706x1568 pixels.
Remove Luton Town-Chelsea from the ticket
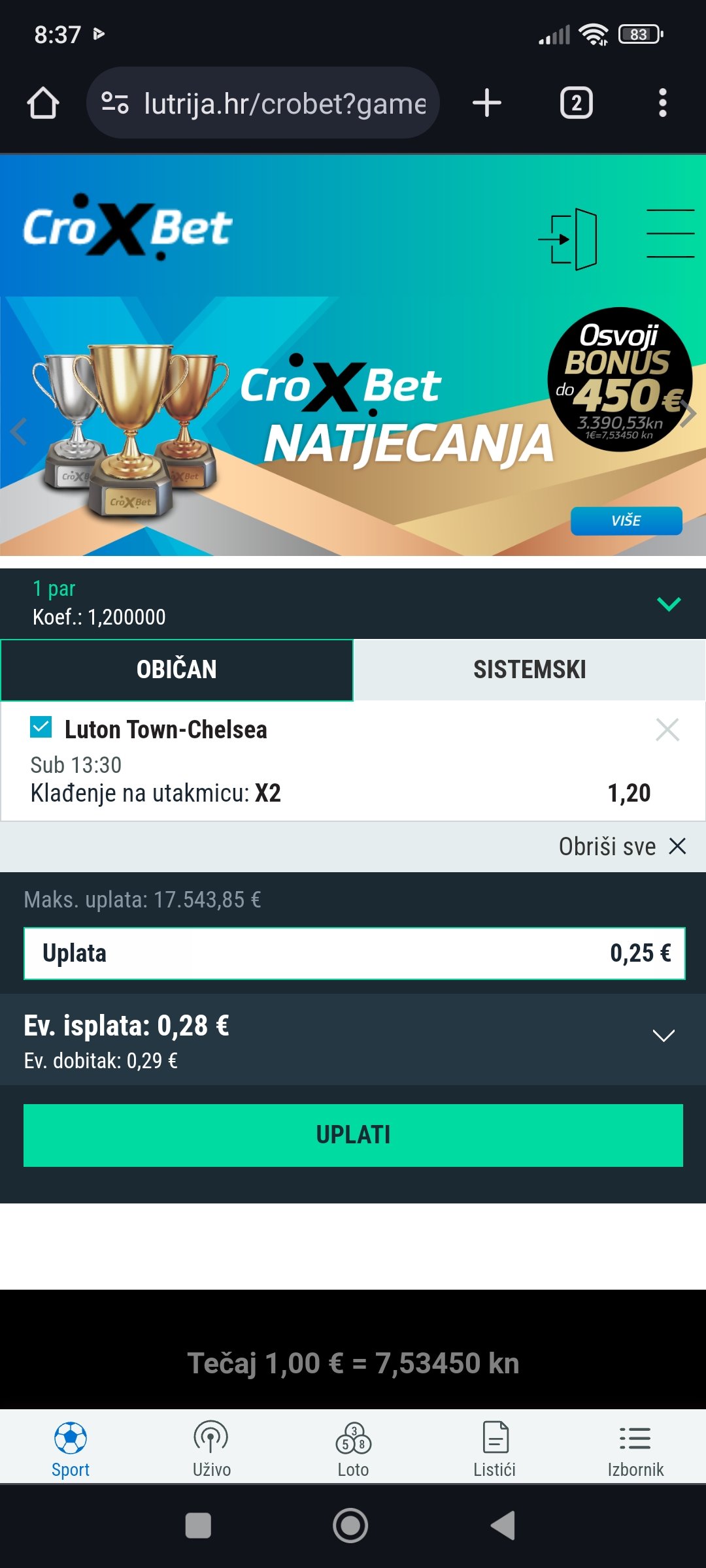point(667,729)
